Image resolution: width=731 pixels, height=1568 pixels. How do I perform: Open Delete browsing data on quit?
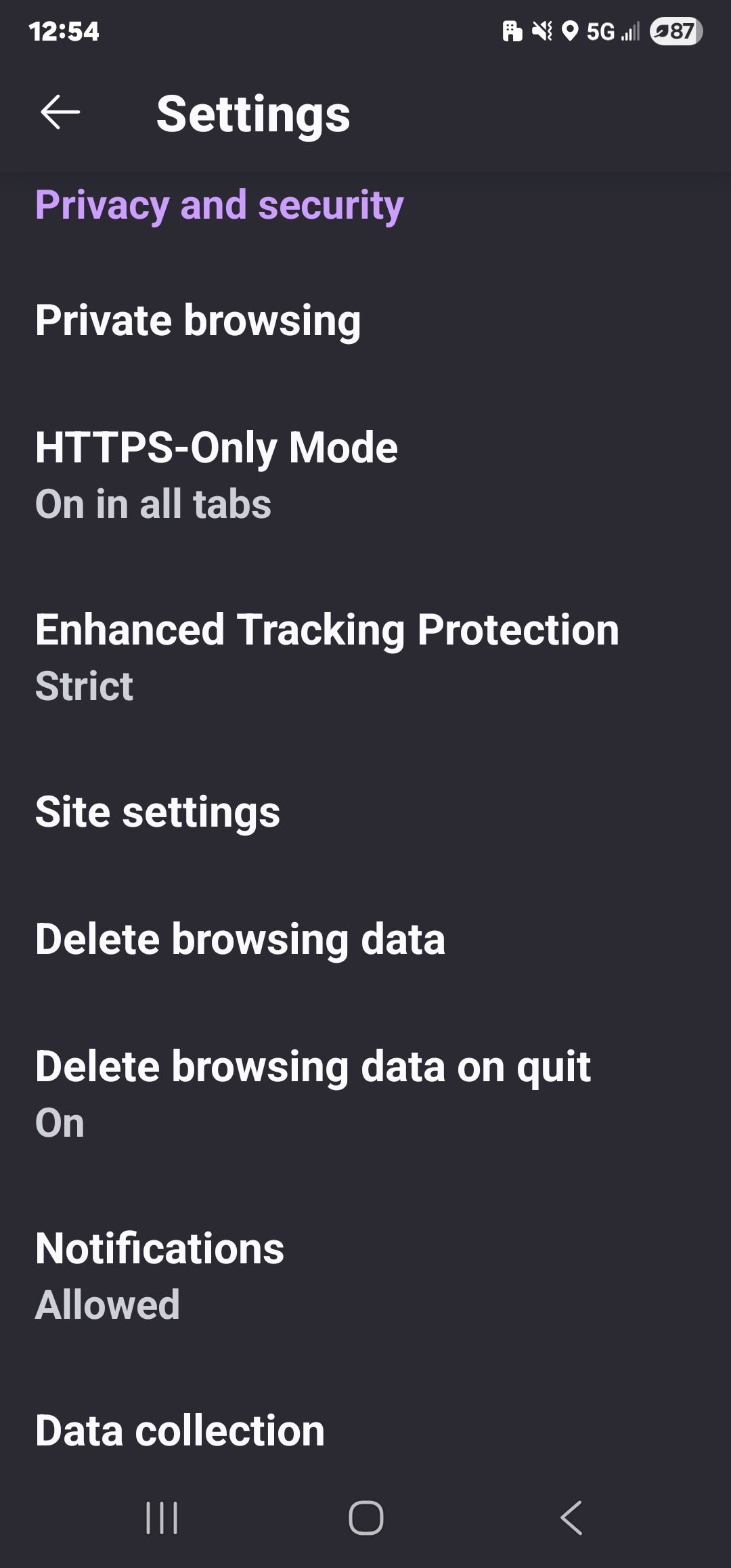click(x=365, y=1094)
